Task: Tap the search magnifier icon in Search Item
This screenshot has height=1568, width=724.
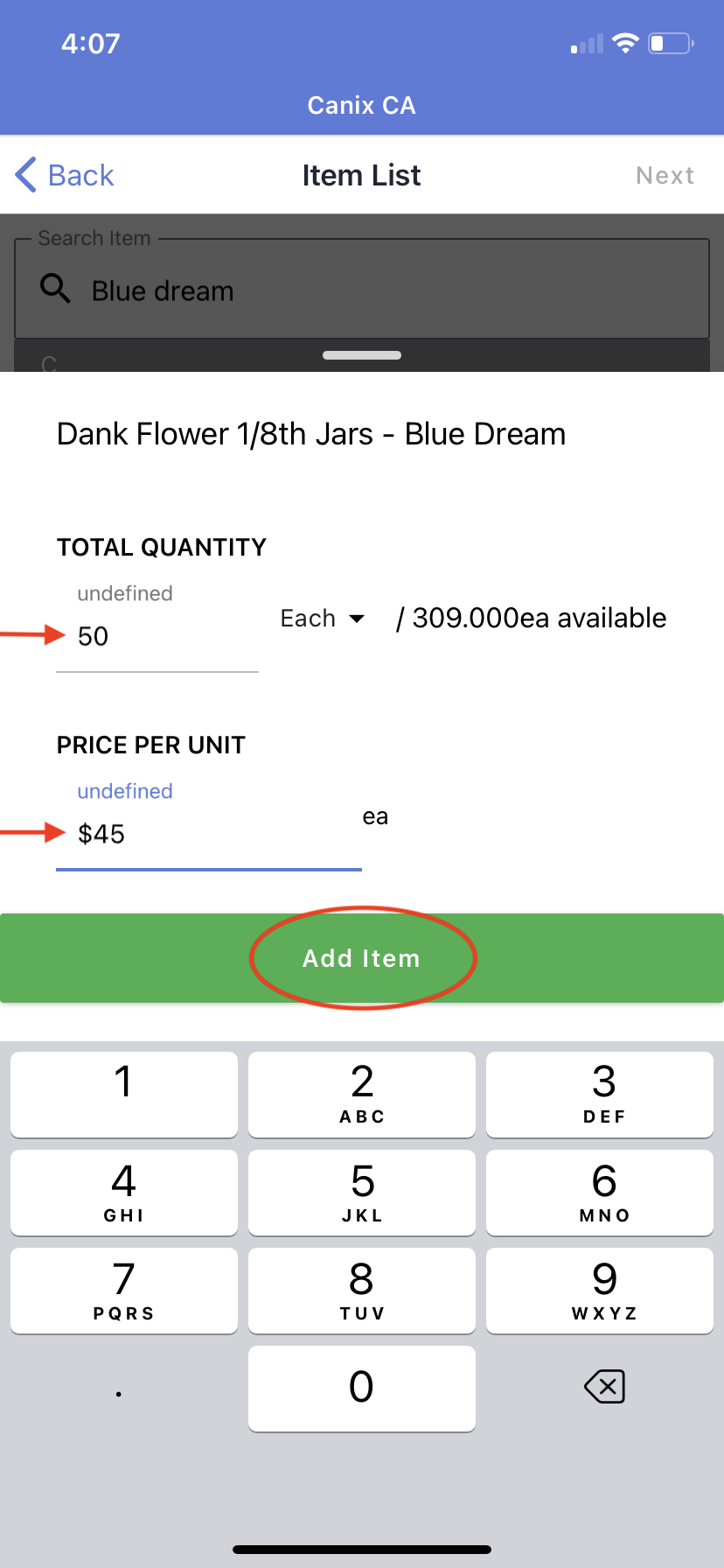Action: coord(54,289)
